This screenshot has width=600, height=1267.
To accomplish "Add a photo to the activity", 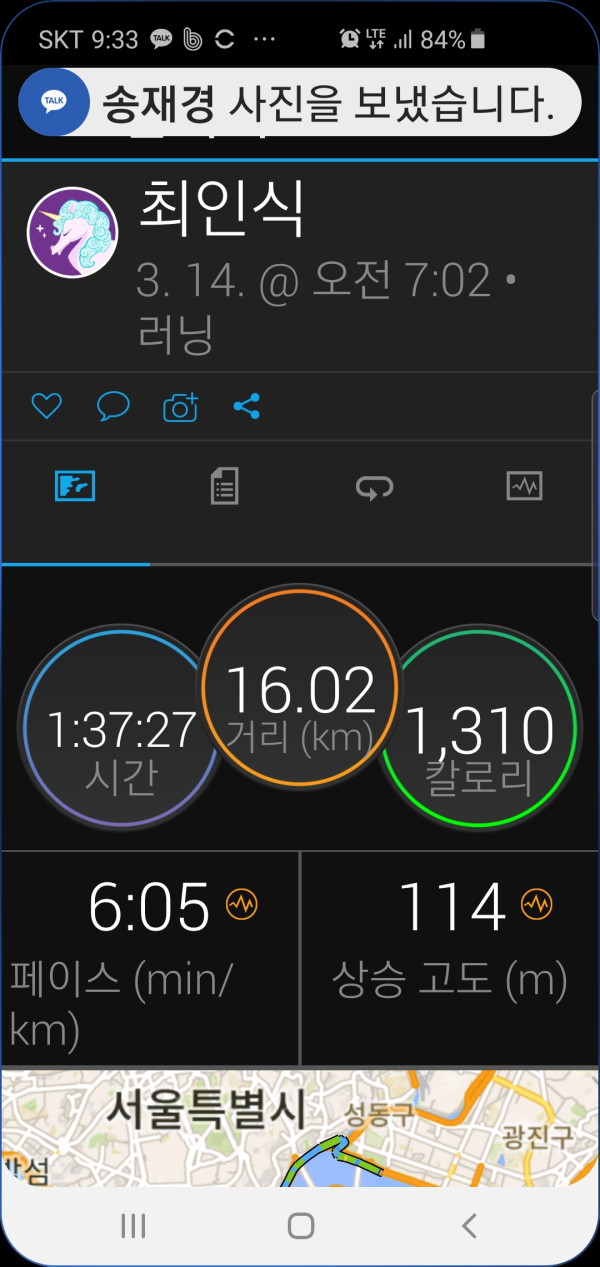I will tap(180, 407).
